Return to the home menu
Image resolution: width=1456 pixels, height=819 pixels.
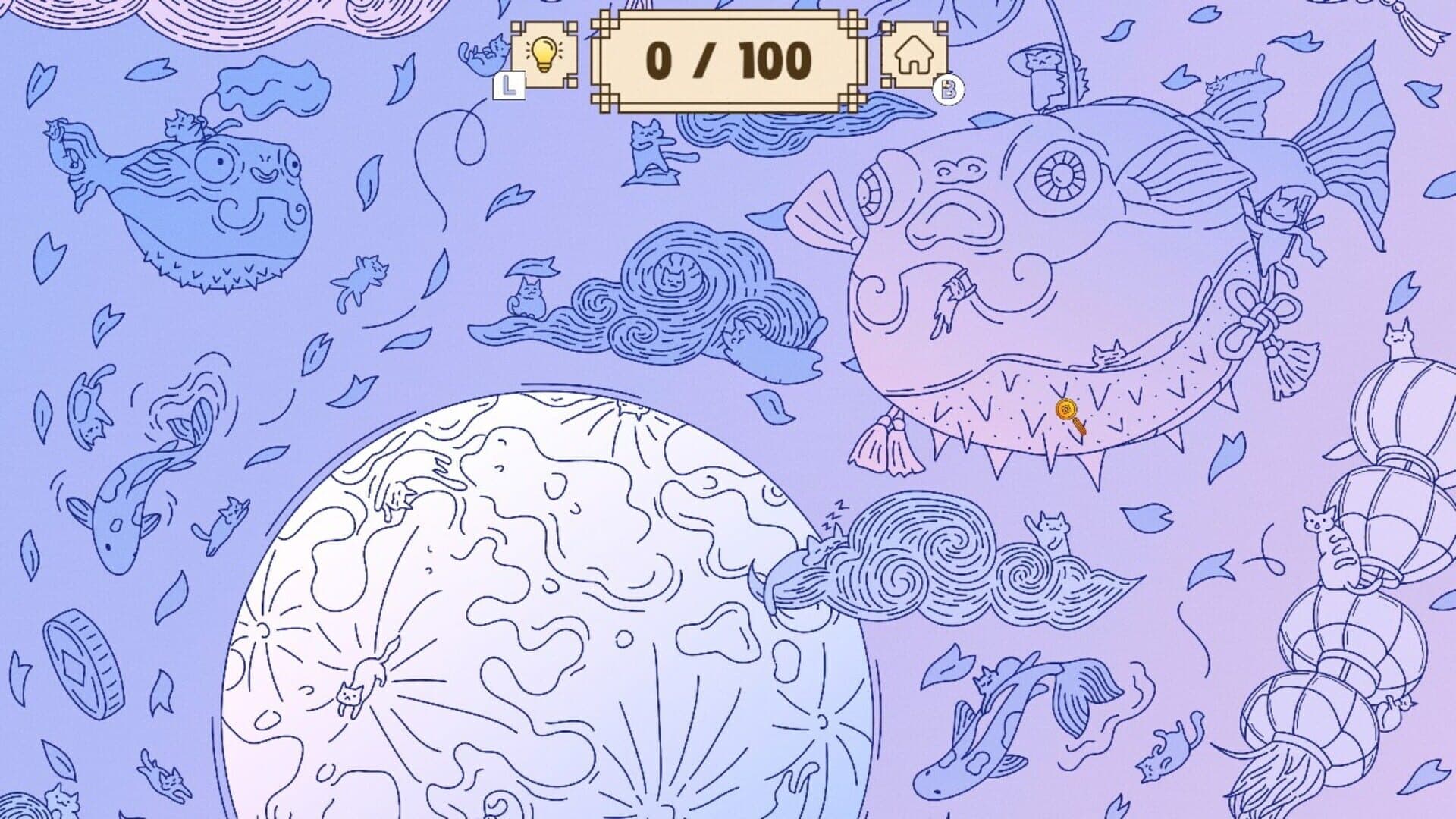(x=913, y=55)
